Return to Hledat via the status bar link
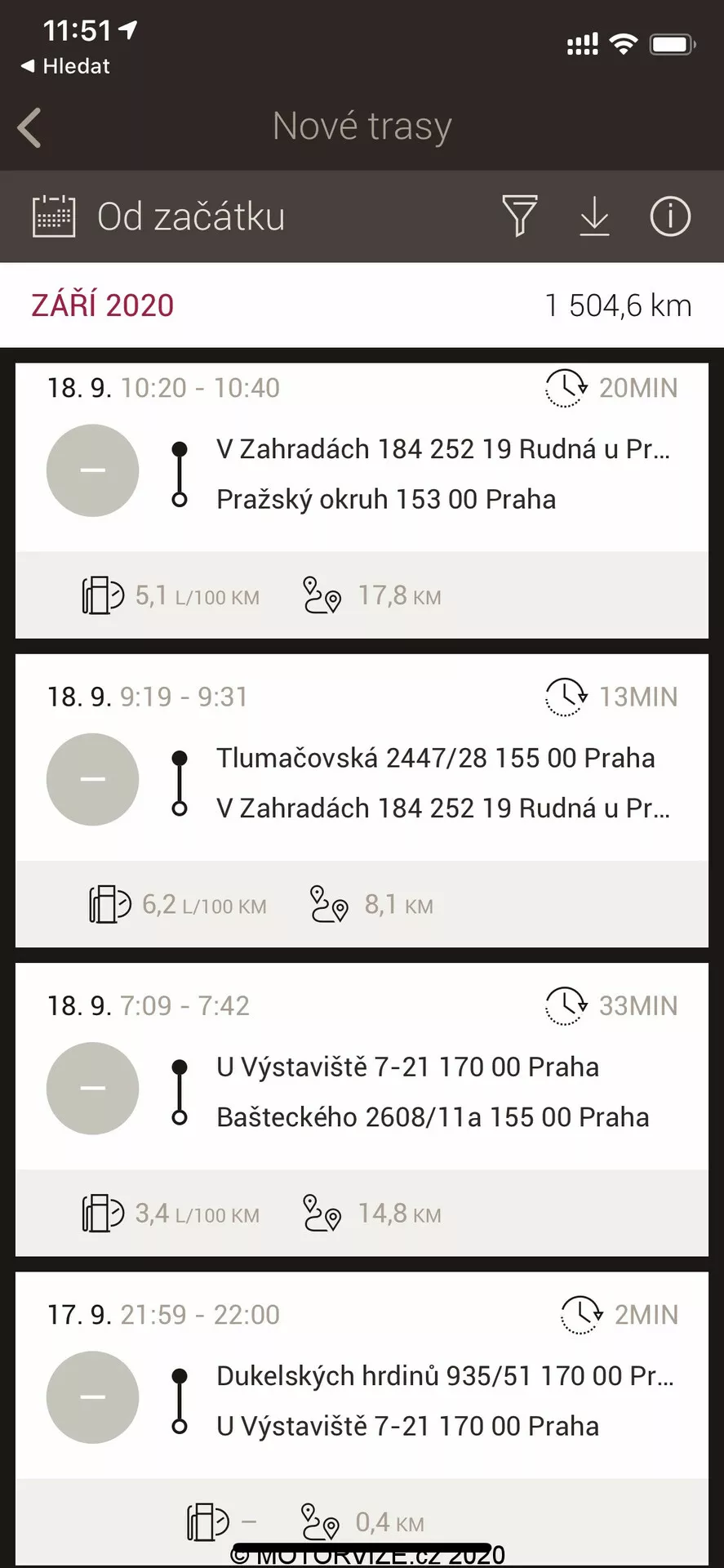Image resolution: width=724 pixels, height=1568 pixels. [65, 65]
